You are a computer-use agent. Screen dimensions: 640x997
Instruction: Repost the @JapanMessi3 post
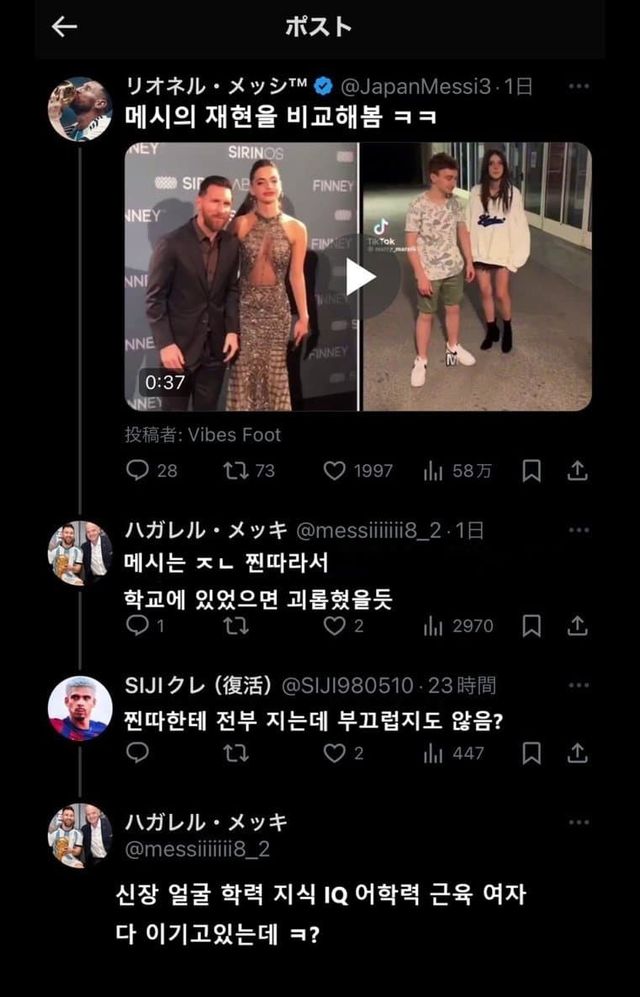[x=235, y=470]
